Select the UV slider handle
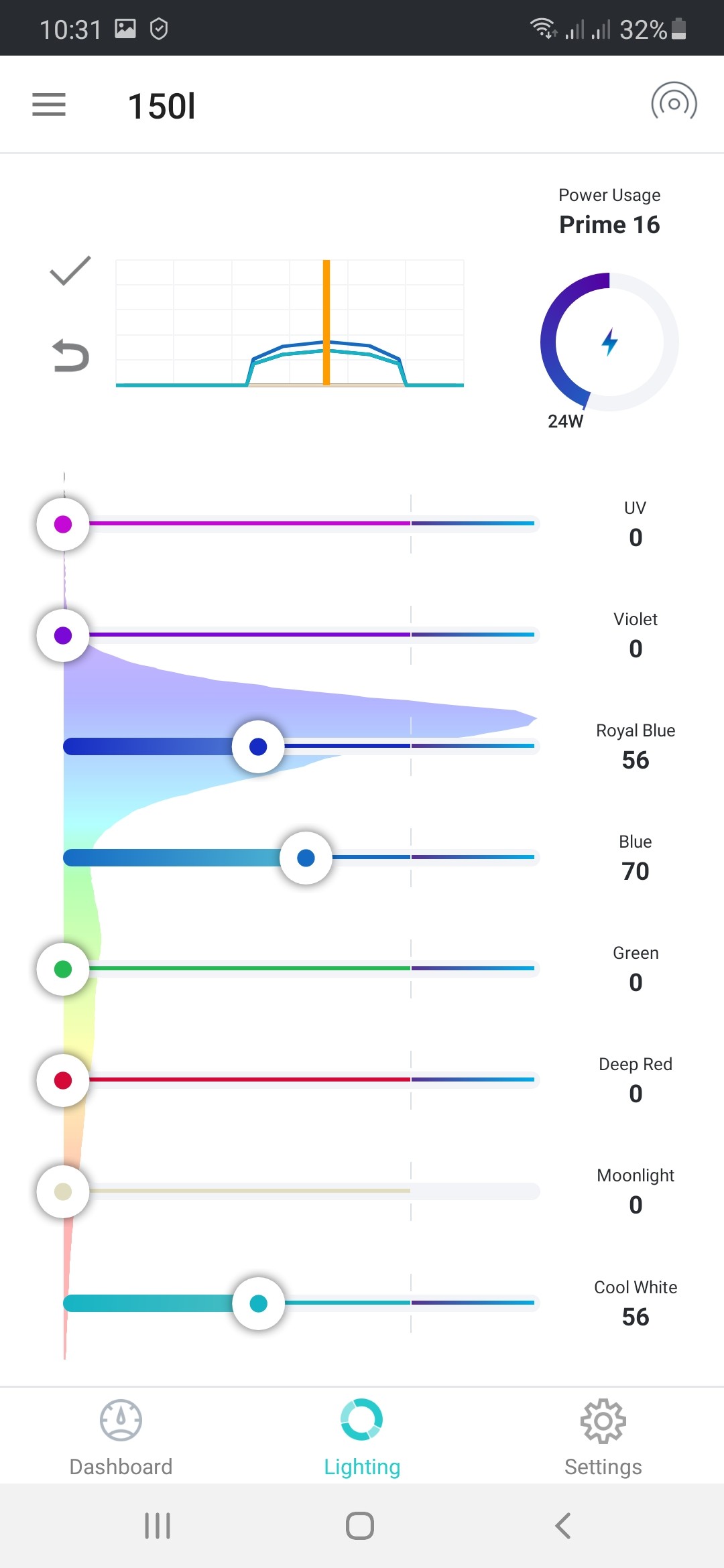Screen dimensions: 724x1568 tap(63, 524)
